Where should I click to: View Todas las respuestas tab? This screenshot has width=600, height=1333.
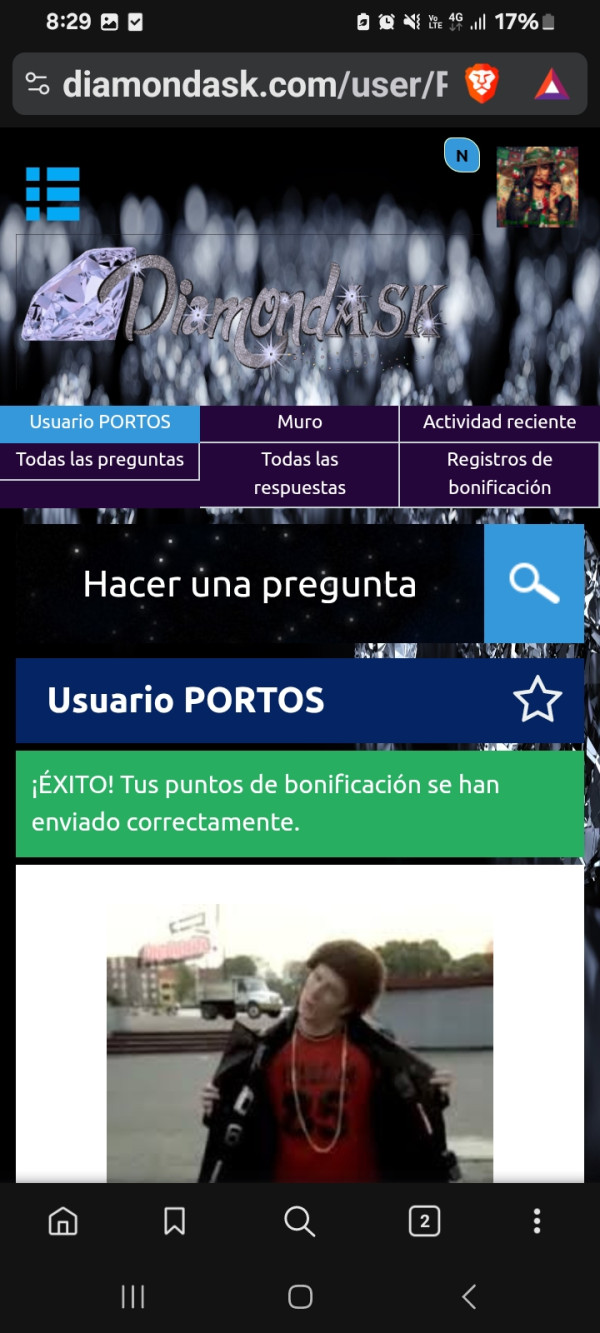click(x=300, y=474)
